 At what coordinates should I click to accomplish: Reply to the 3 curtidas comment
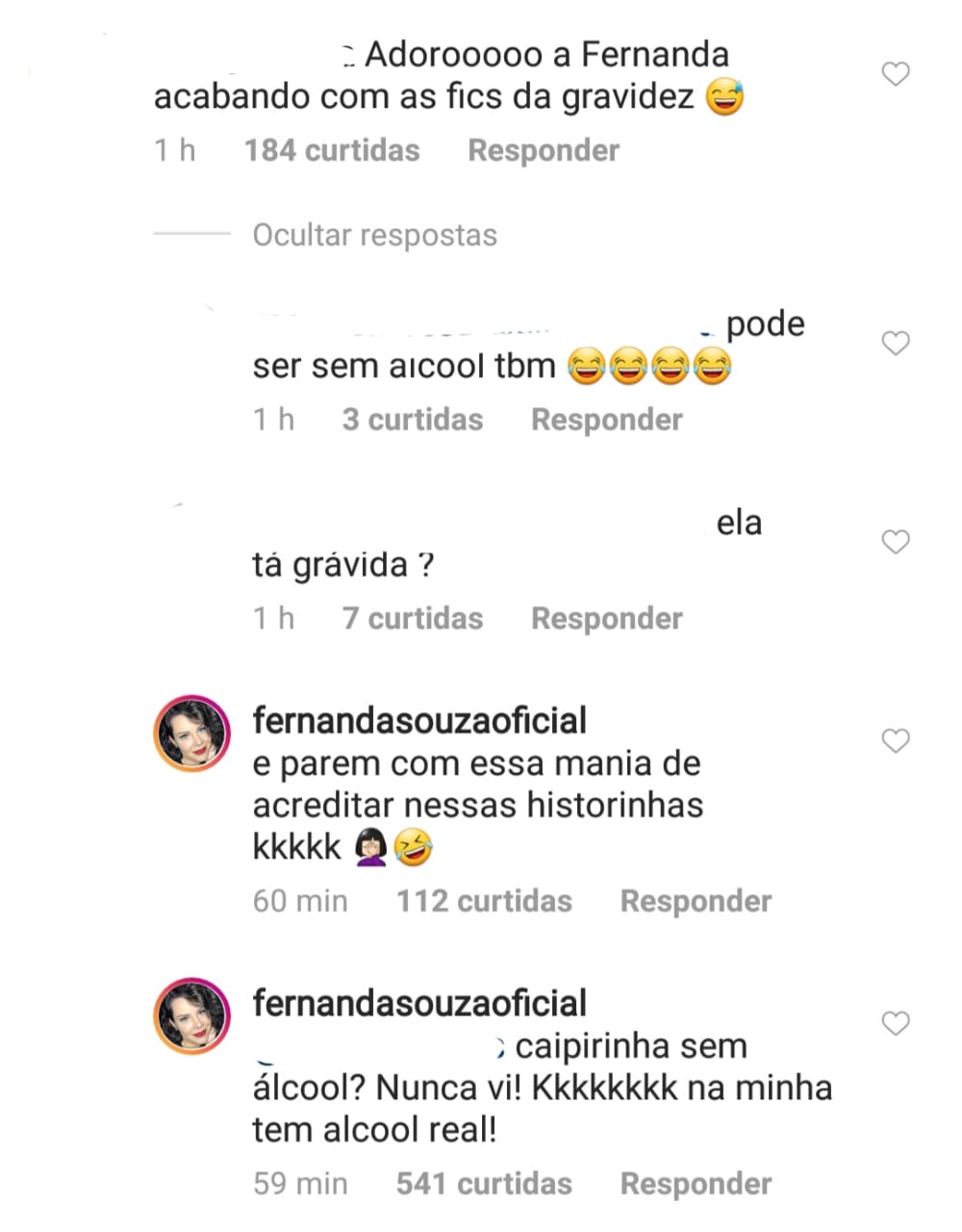click(x=607, y=420)
